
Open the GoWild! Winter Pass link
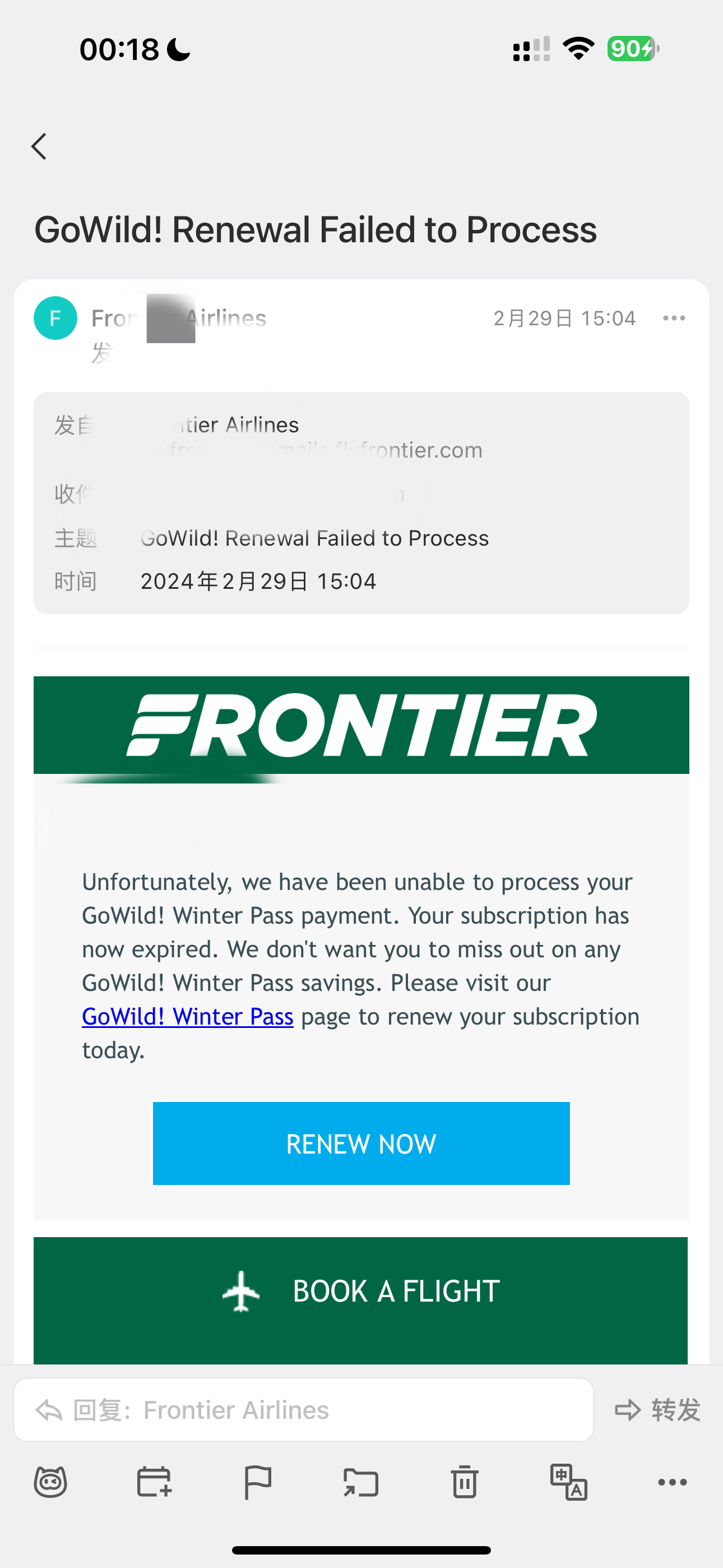tap(187, 1017)
